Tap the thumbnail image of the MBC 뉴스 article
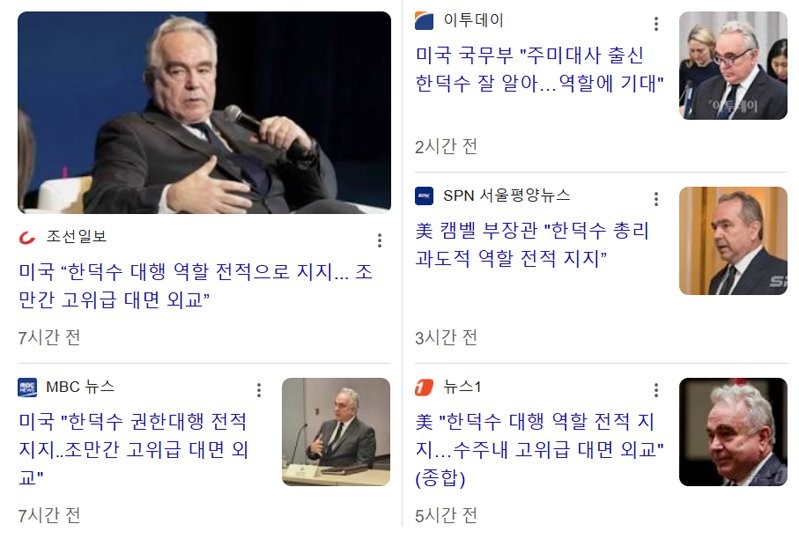799x539 pixels. click(336, 431)
